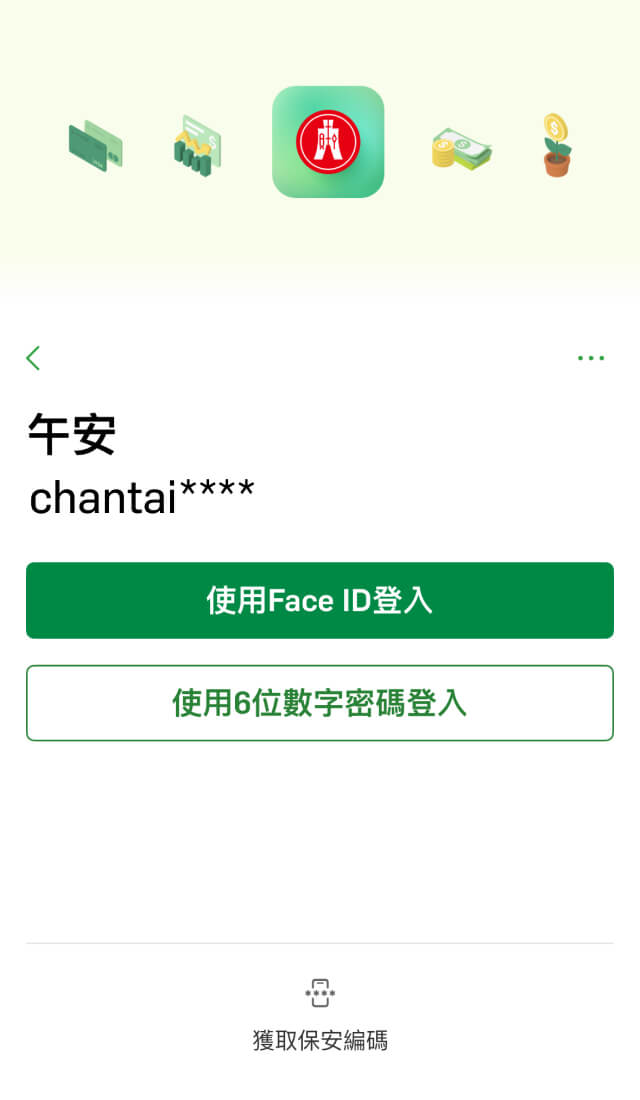Go back using the green arrow
The width and height of the screenshot is (640, 1100).
[x=34, y=358]
